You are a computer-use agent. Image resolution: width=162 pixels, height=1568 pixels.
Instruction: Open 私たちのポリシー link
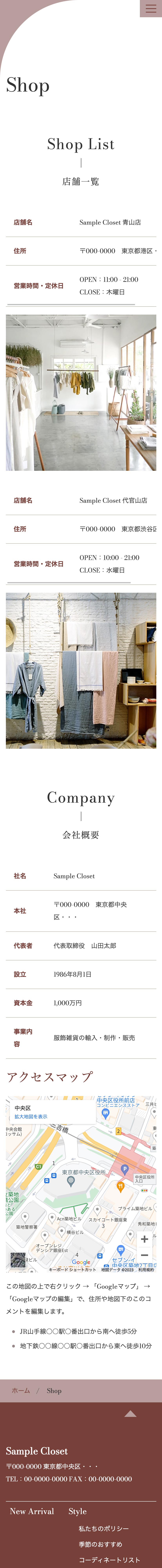click(104, 1528)
